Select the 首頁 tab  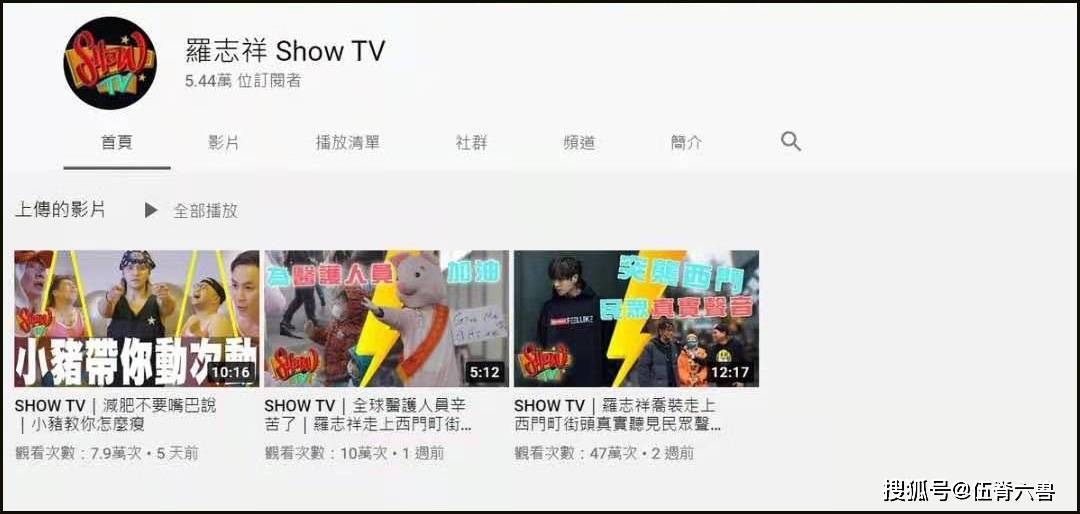click(117, 143)
